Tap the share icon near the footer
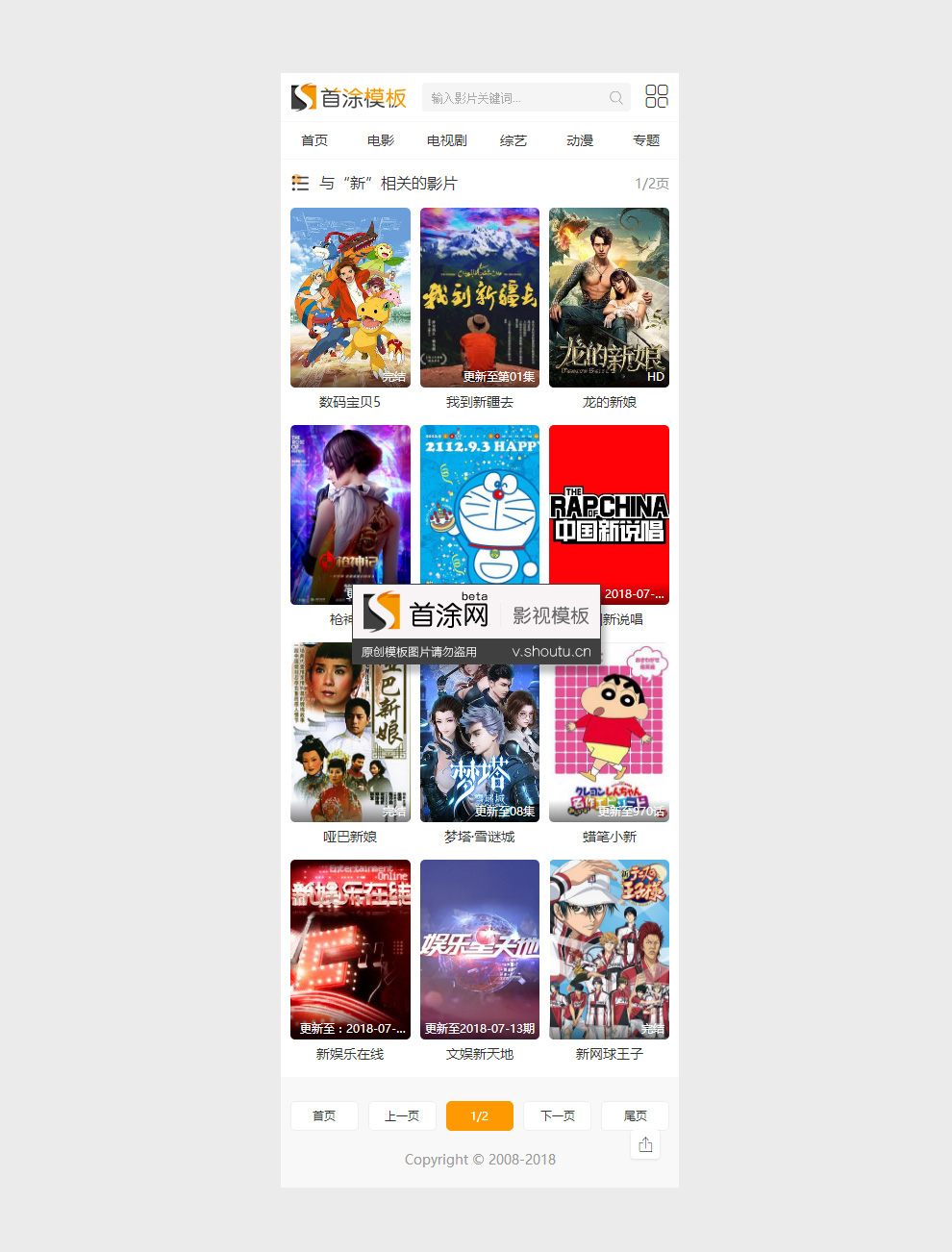This screenshot has width=952, height=1252. coord(645,1144)
